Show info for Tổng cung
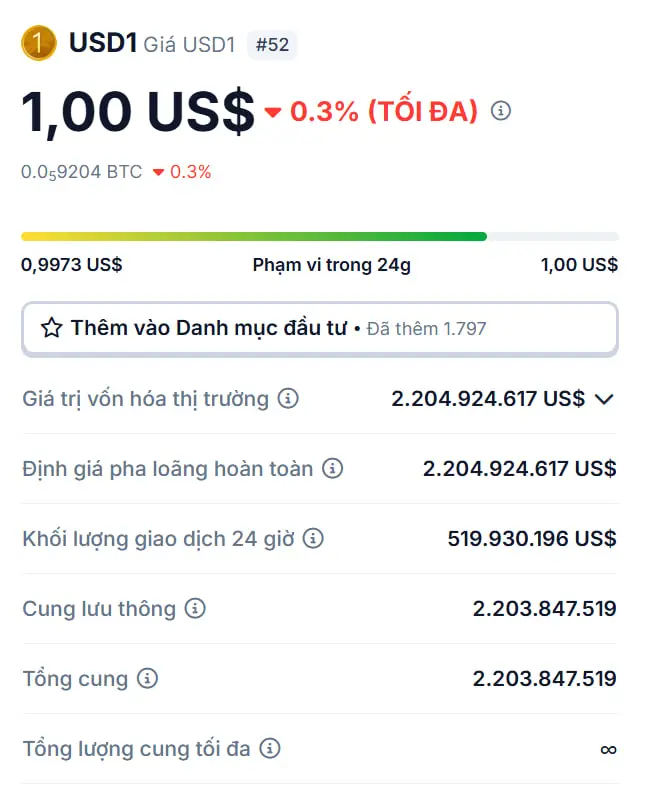Screen dimensions: 654x789 147,679
